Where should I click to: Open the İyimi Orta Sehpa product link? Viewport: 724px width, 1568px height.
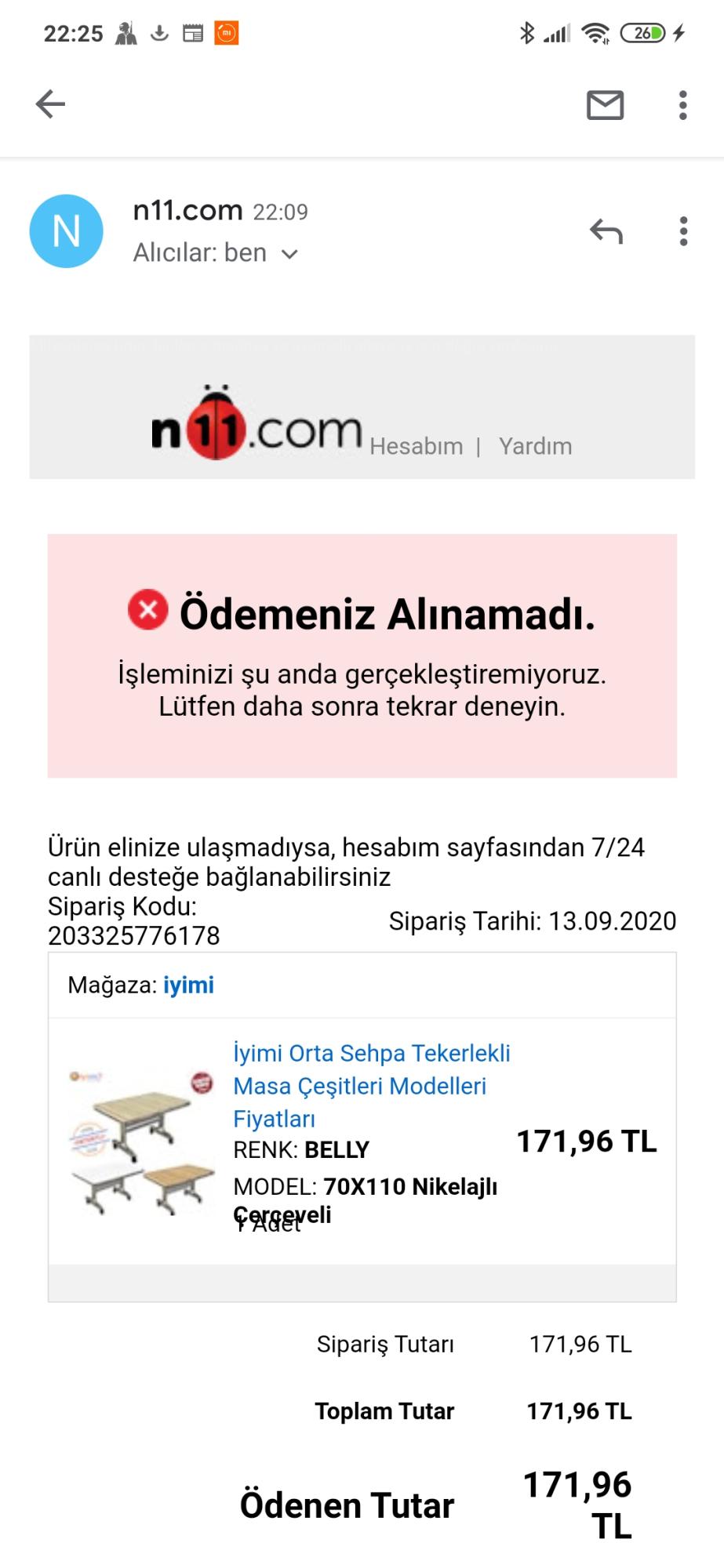tap(371, 1085)
